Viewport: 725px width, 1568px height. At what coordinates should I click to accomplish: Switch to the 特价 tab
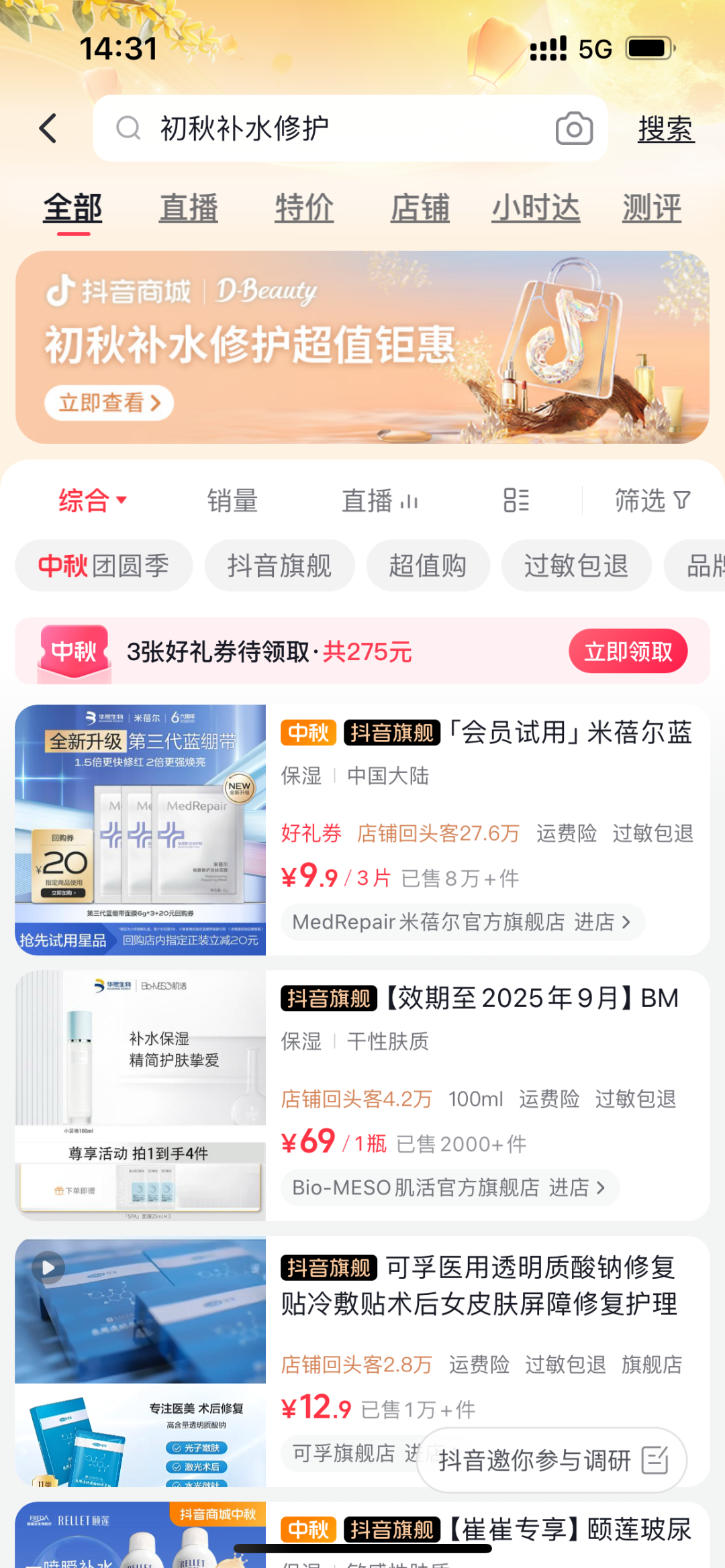tap(304, 208)
